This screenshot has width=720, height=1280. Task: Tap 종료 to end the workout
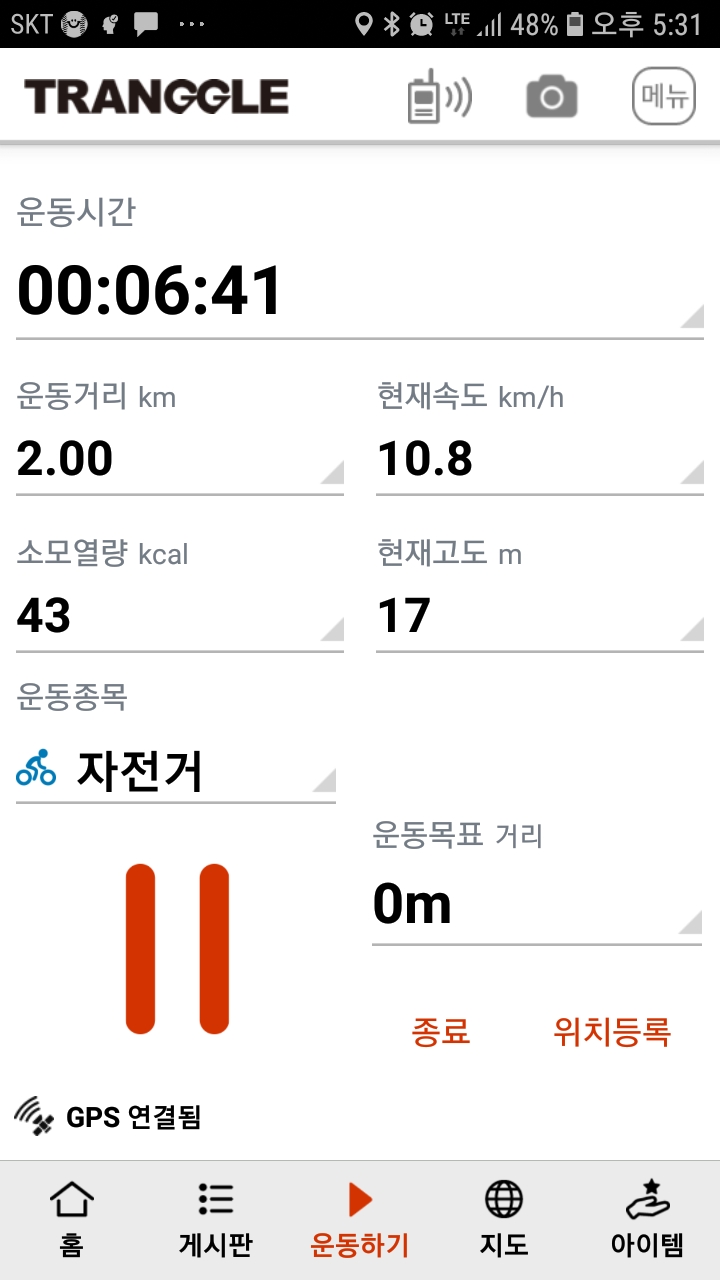click(x=441, y=1031)
